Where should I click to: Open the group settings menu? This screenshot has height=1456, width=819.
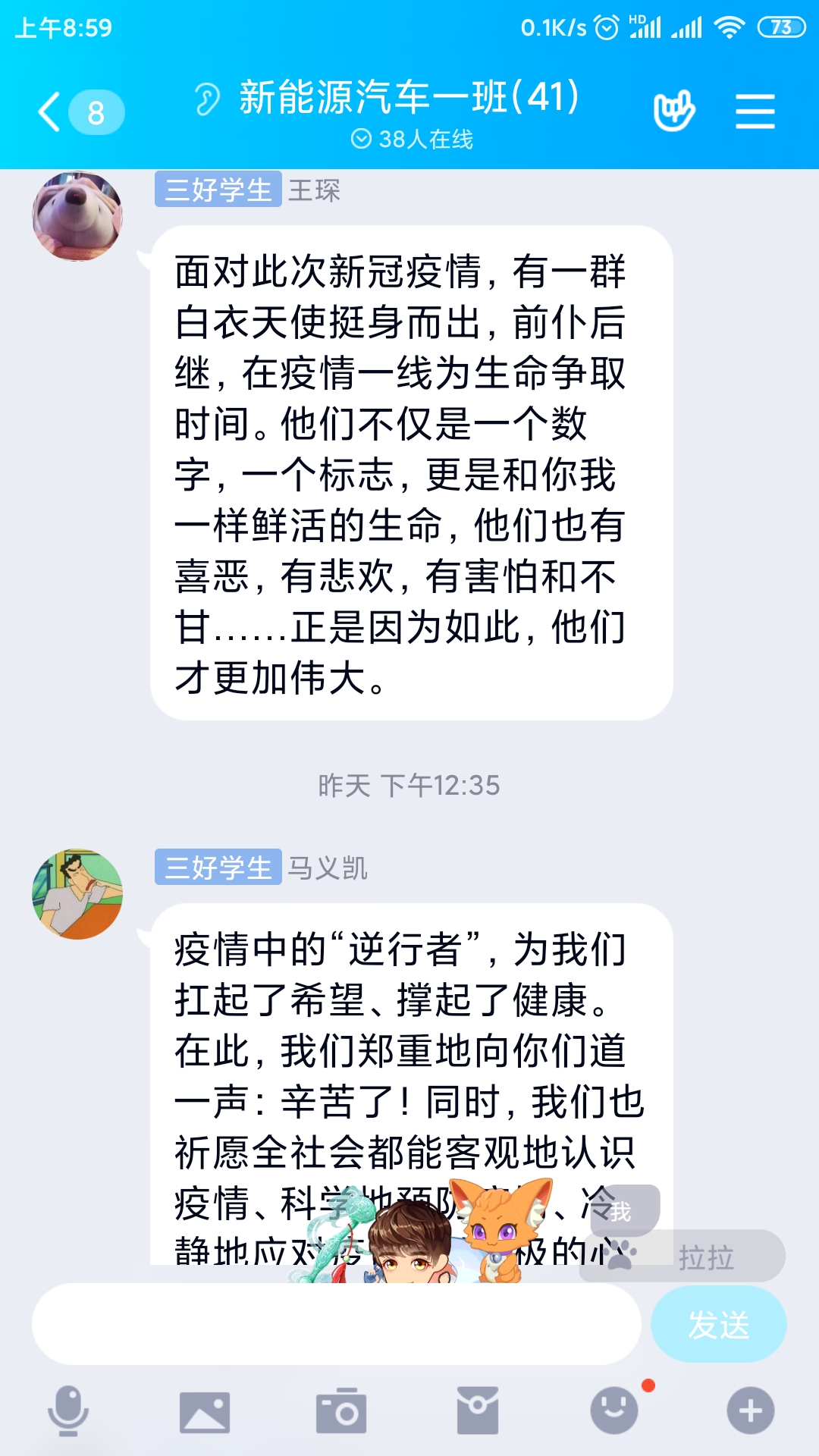point(755,111)
